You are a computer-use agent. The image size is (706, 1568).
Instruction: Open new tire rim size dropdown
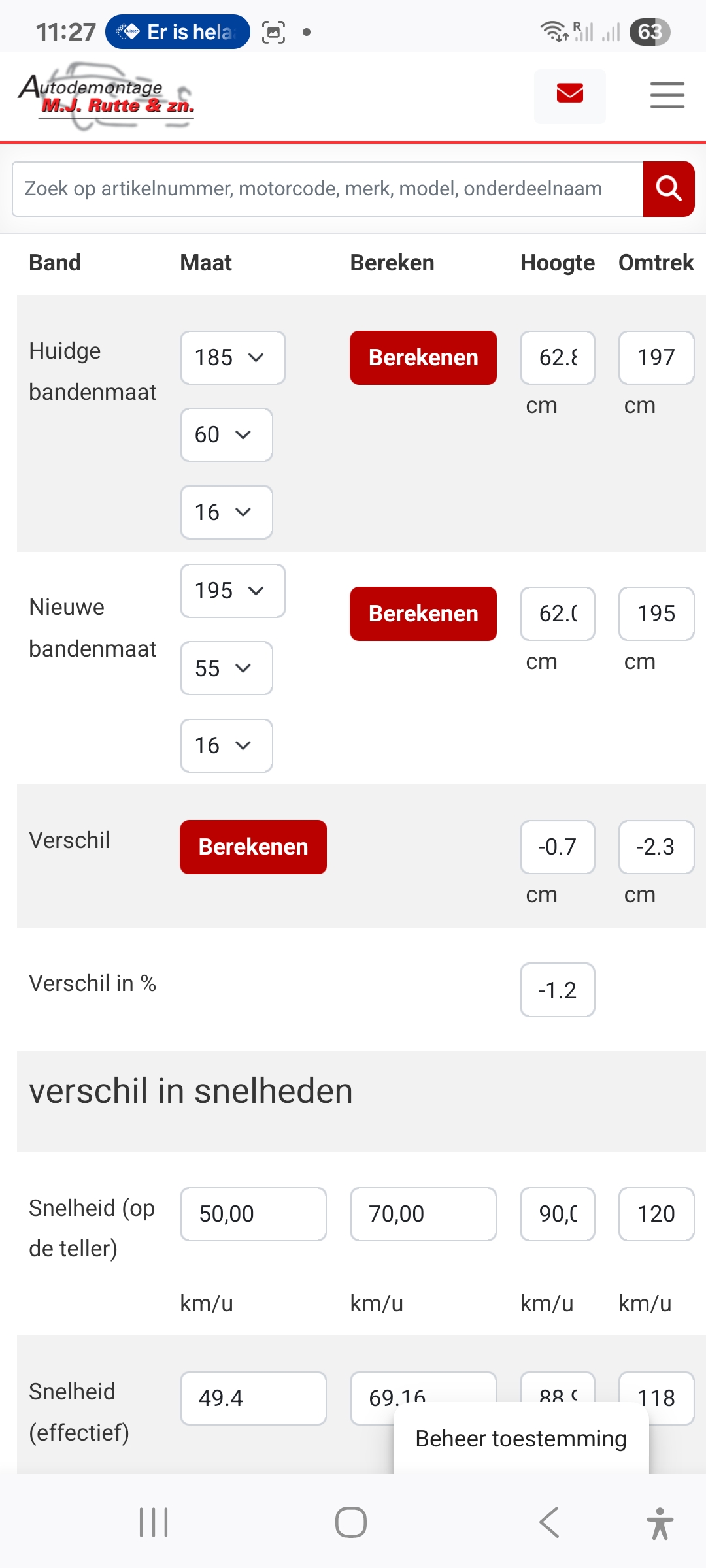click(226, 745)
